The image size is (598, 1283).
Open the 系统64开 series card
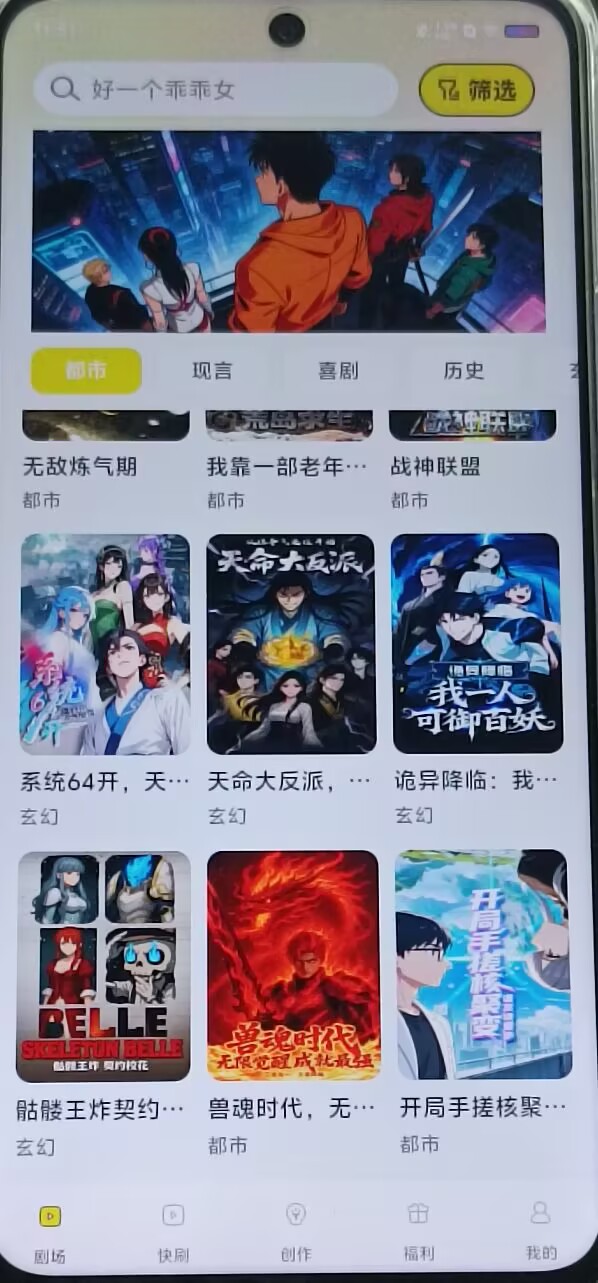point(105,680)
